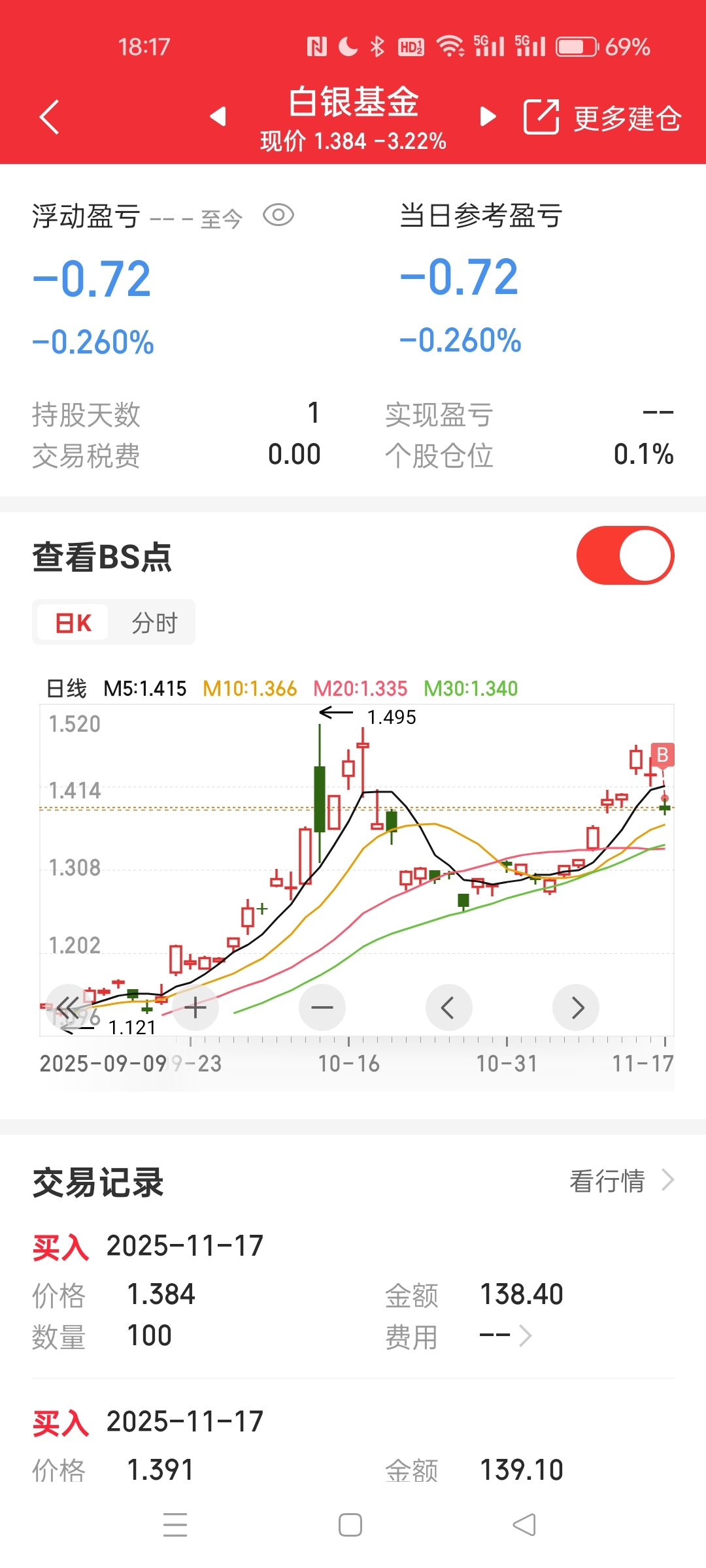Tap the B buy marker on chart

pyautogui.click(x=662, y=755)
